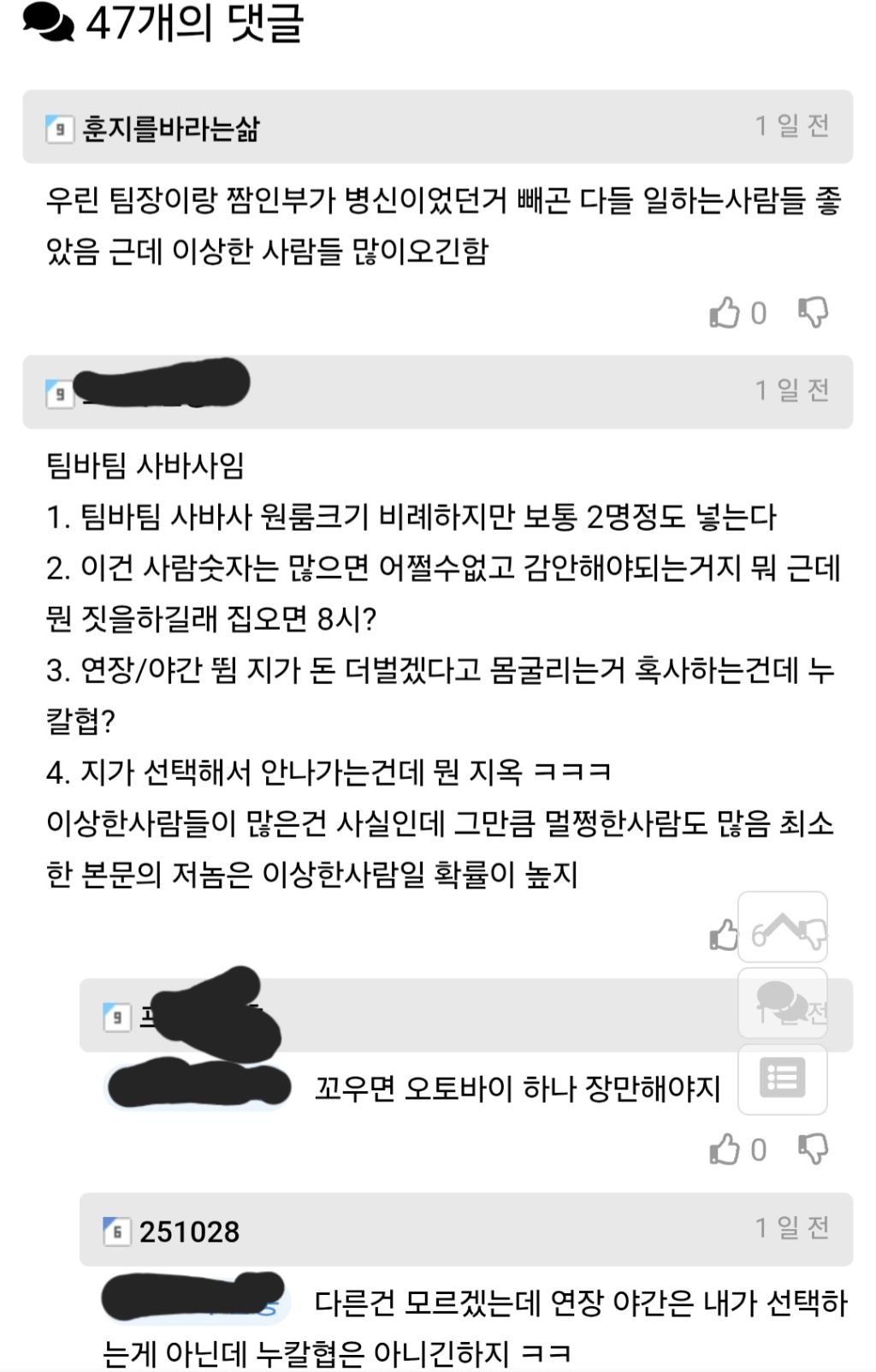The image size is (876, 1372).
Task: Jump to top with the floating up arrow
Action: (x=782, y=927)
